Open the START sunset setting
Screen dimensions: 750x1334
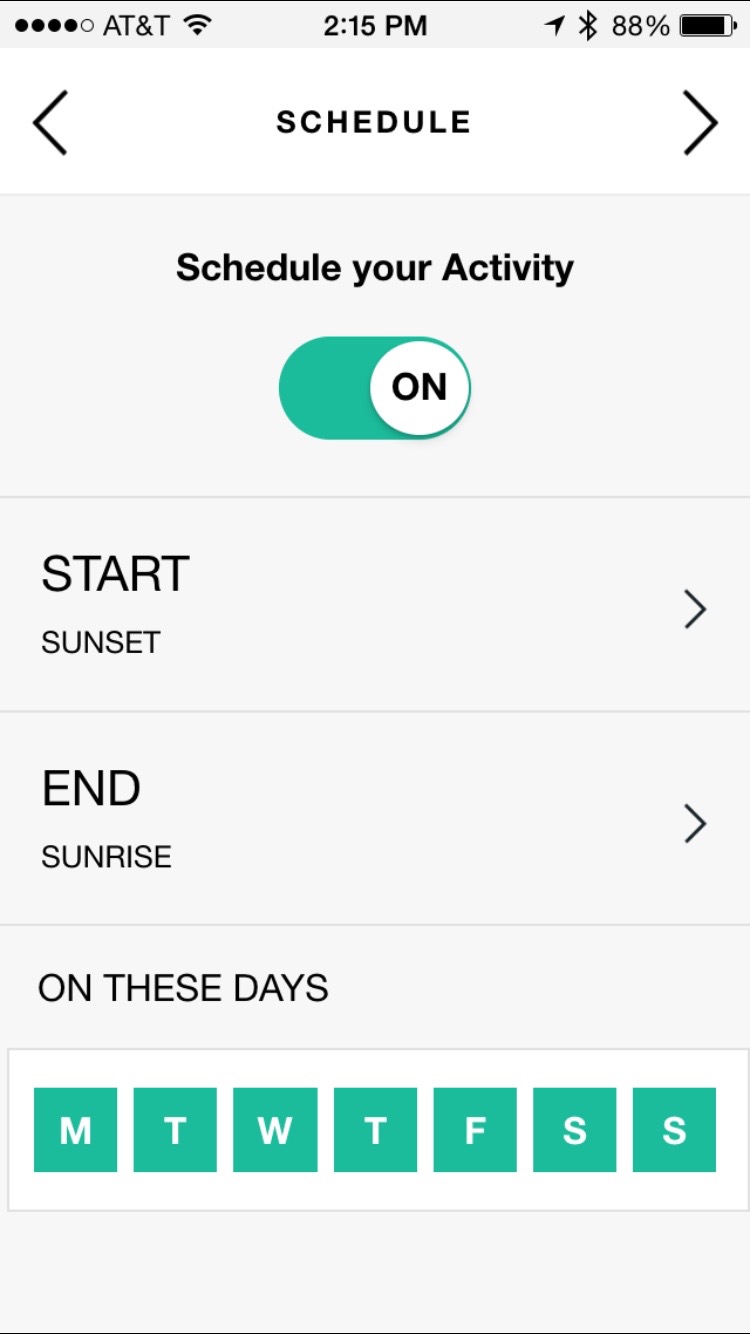[x=375, y=605]
